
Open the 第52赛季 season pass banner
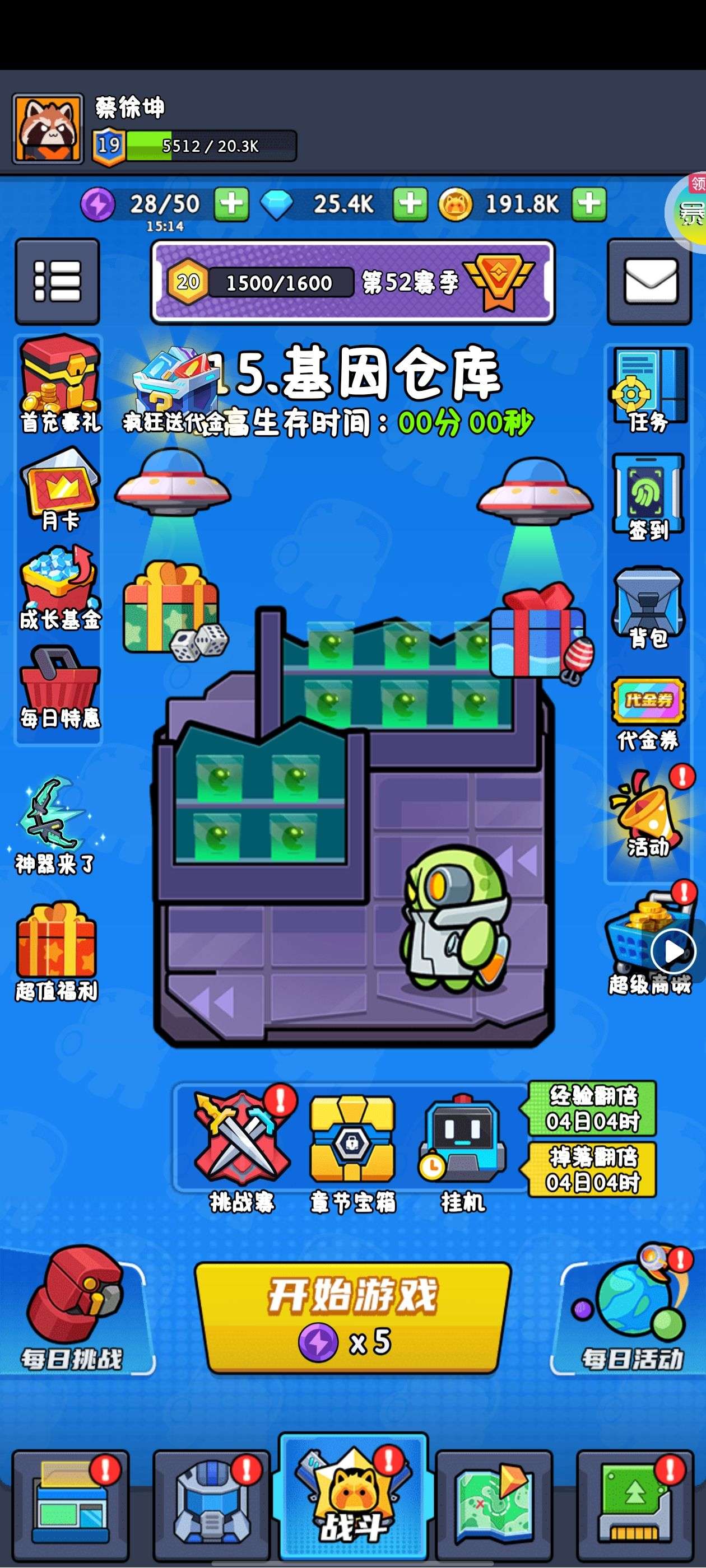(352, 282)
